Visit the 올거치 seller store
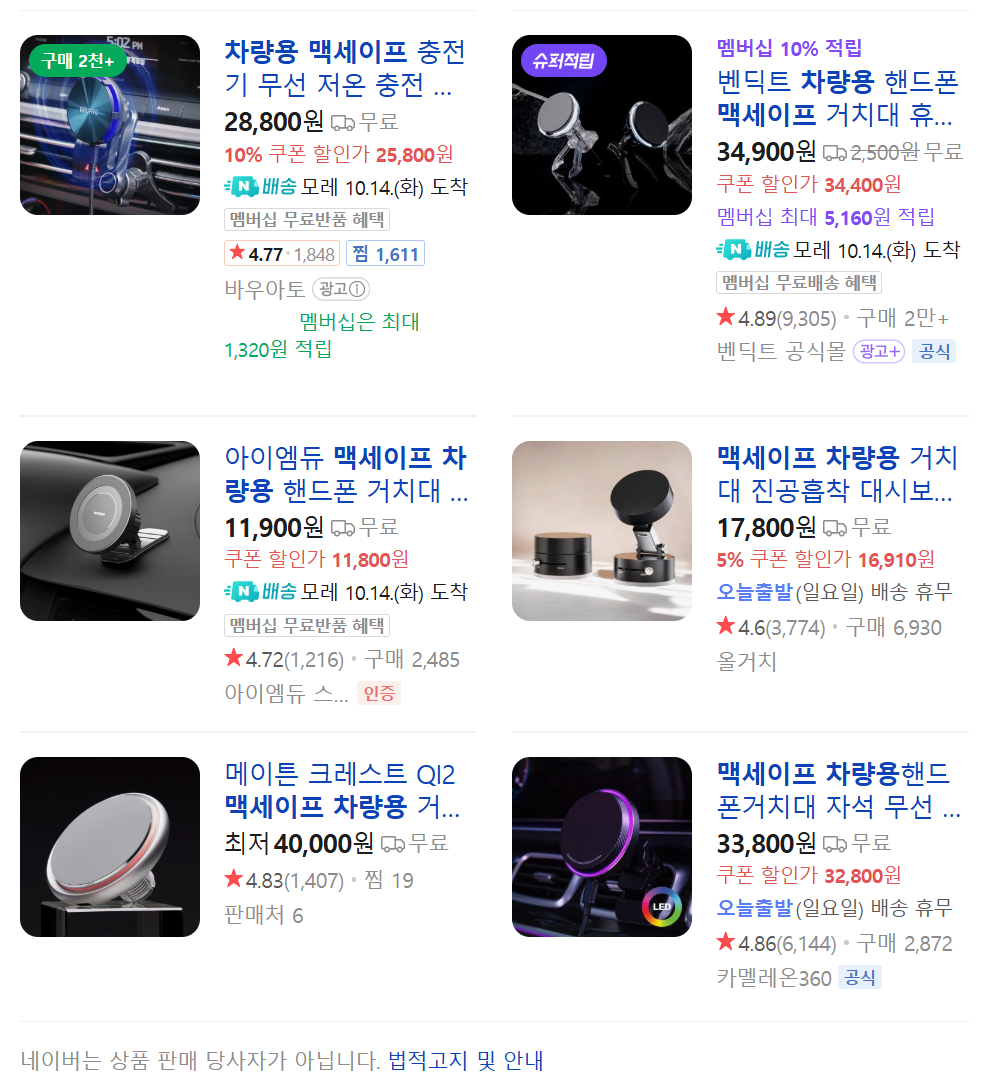Viewport: 982px width, 1090px height. click(747, 661)
